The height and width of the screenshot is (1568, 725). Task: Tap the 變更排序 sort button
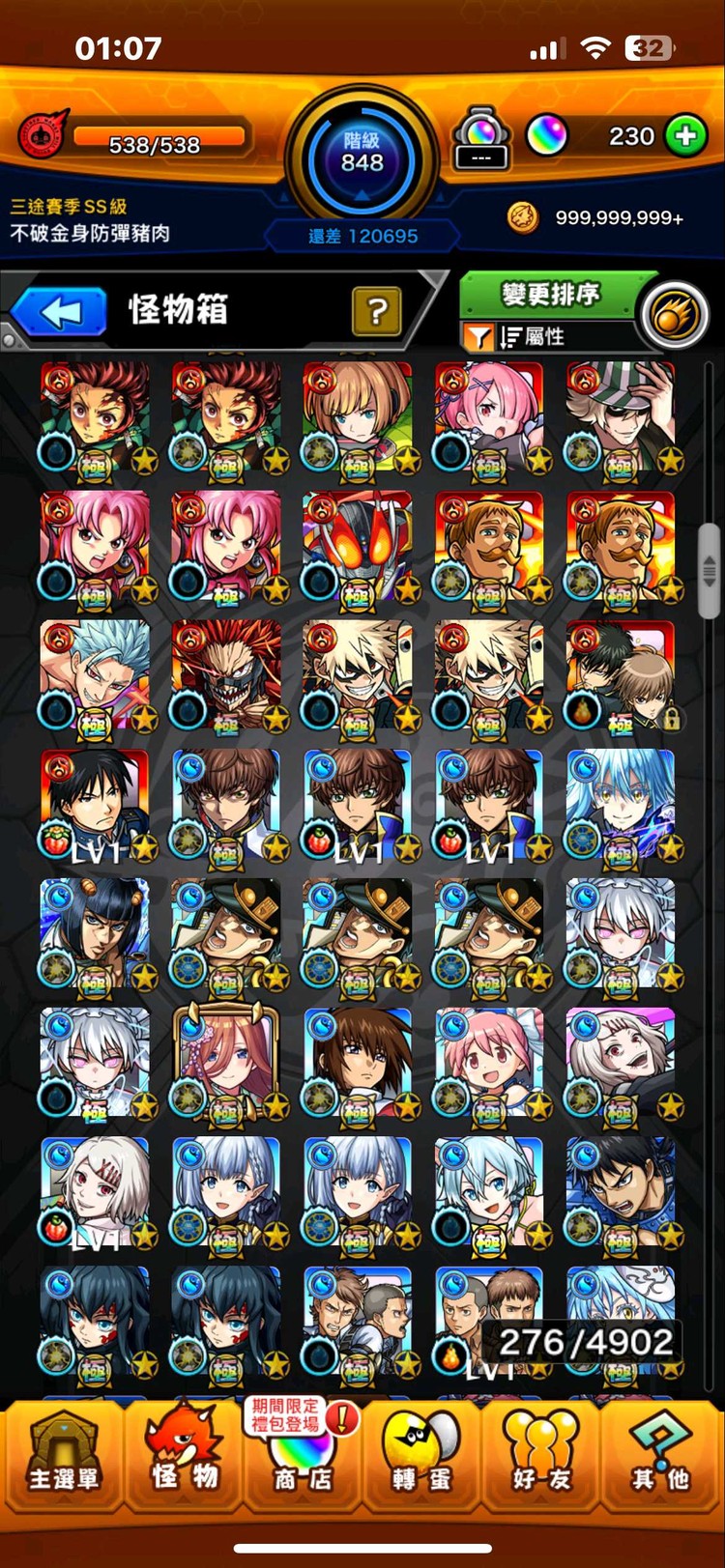click(x=548, y=295)
